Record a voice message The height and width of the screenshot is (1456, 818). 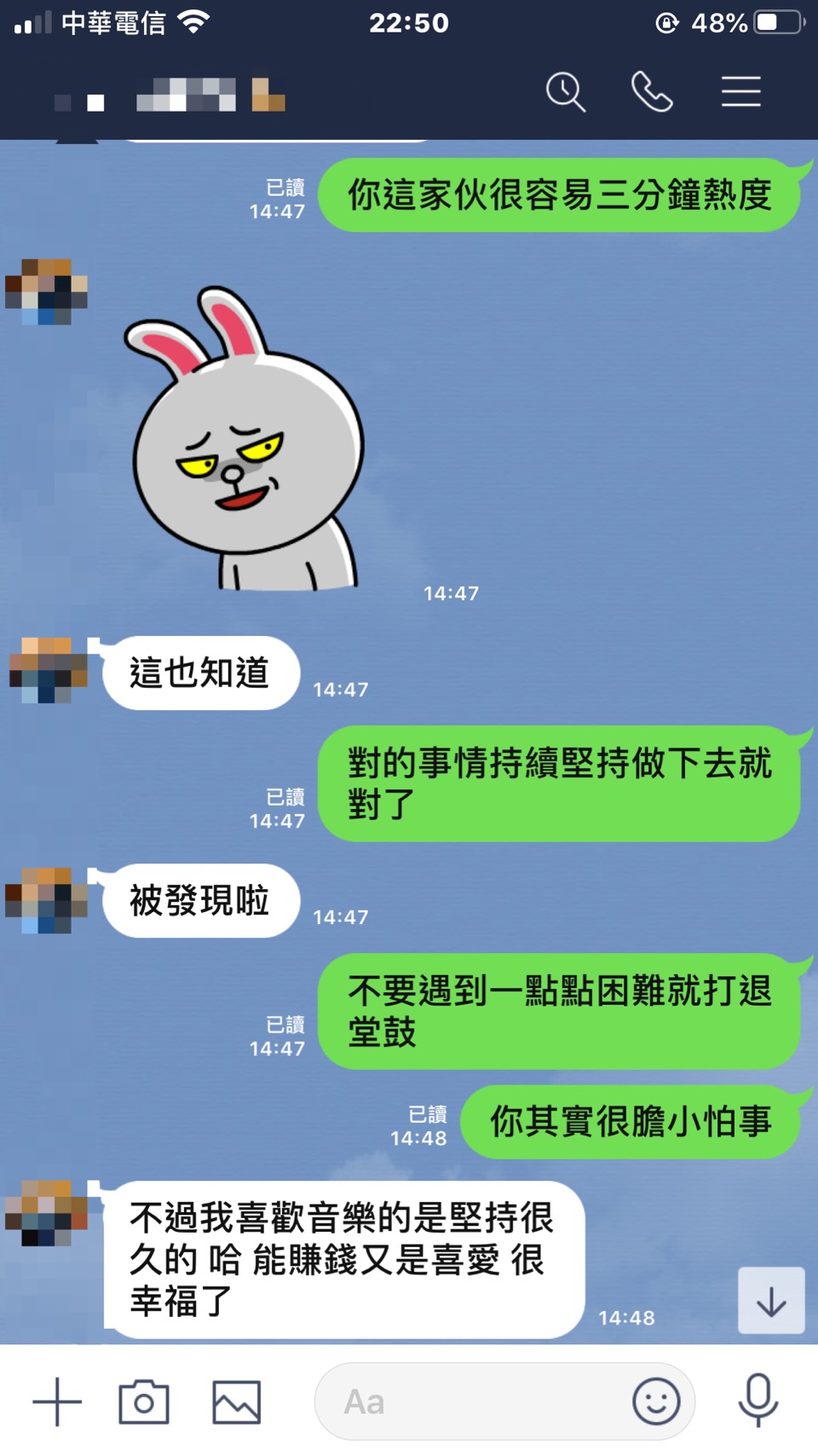tap(758, 1400)
